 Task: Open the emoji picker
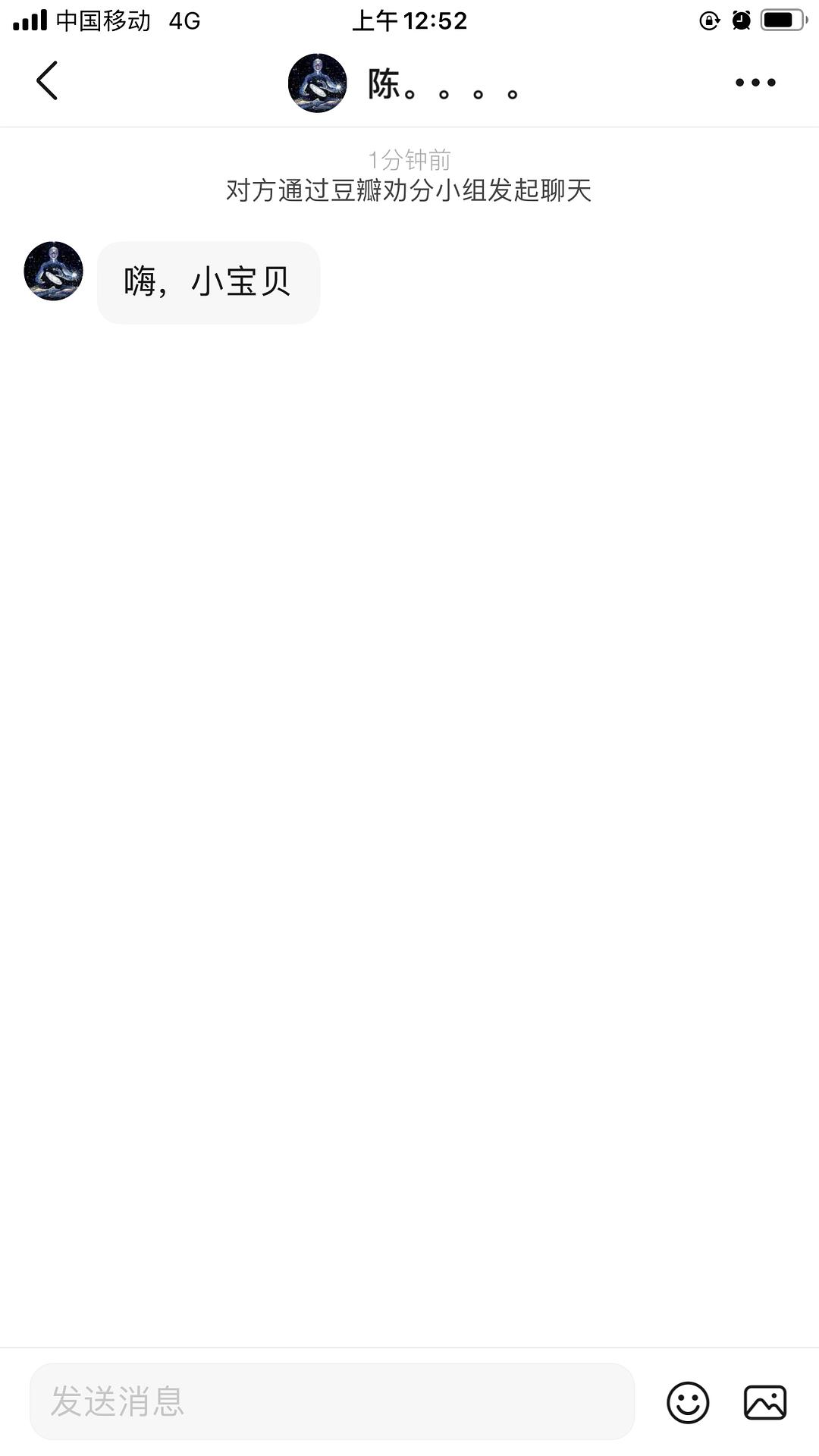(x=688, y=1402)
